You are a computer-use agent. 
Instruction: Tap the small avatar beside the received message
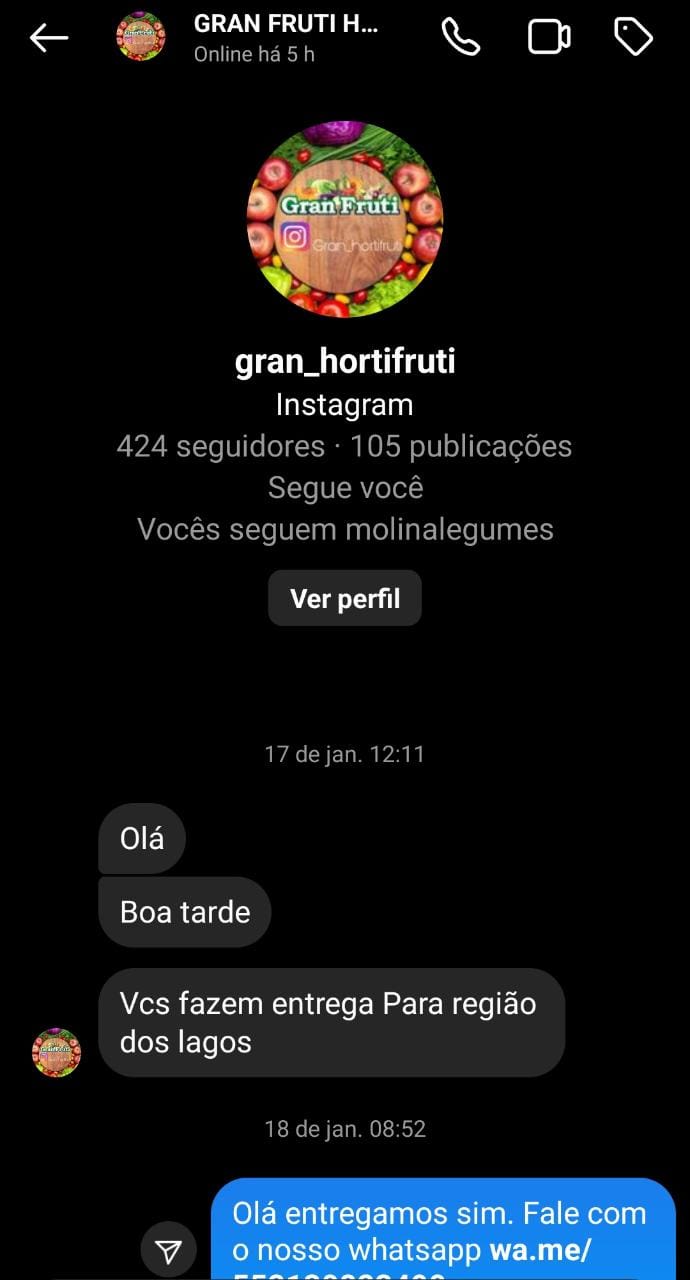(x=57, y=1052)
